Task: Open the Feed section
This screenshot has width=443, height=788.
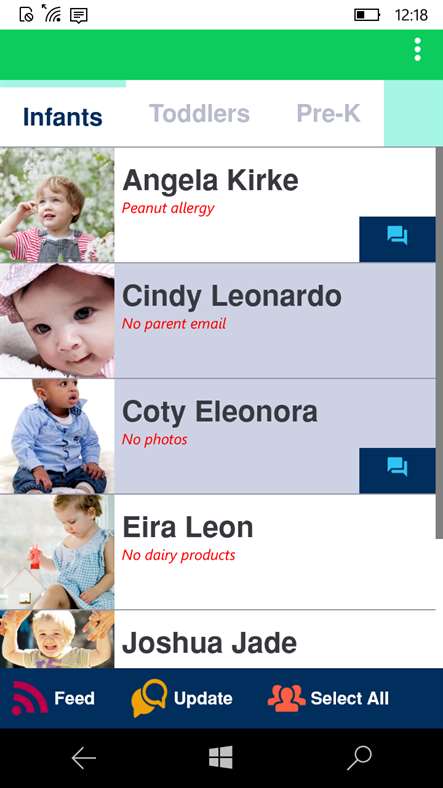Action: tap(53, 698)
